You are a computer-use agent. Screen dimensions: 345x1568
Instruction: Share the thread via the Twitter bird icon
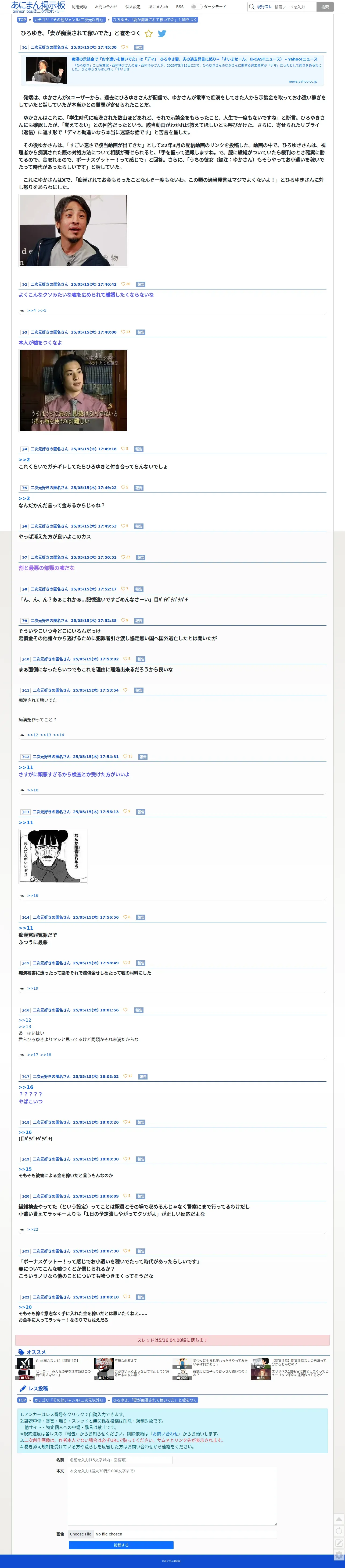click(162, 33)
